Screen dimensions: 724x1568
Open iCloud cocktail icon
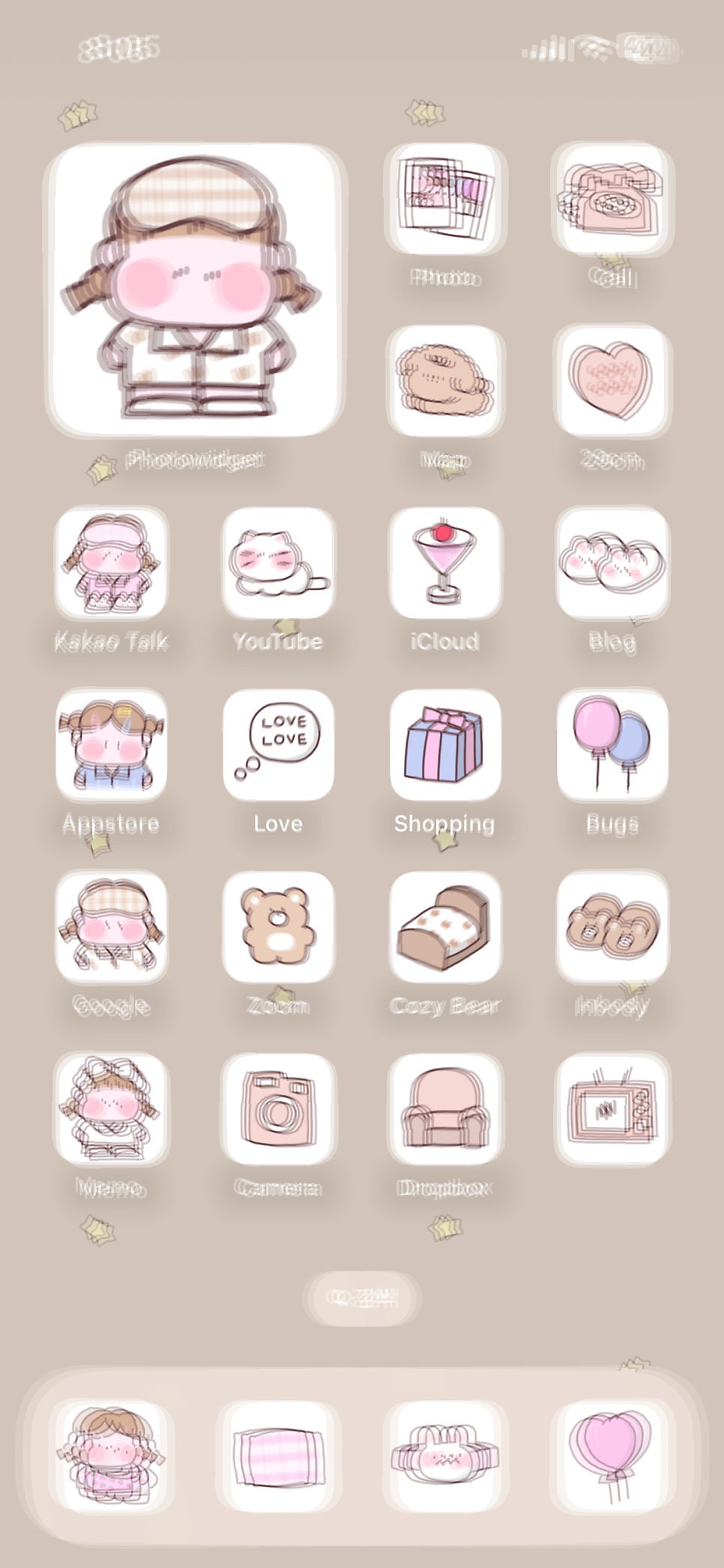pos(445,563)
